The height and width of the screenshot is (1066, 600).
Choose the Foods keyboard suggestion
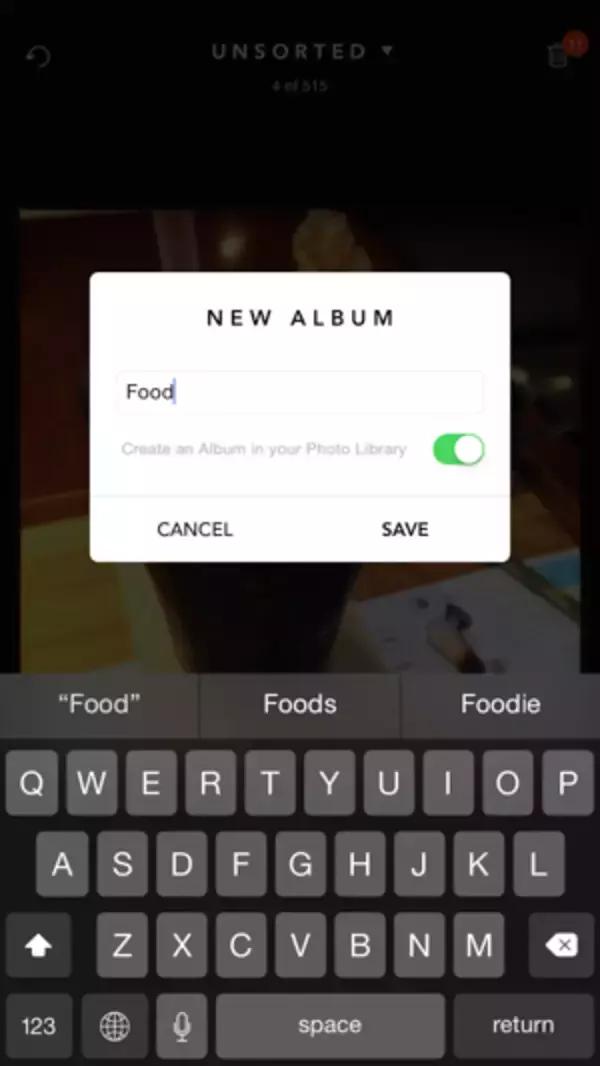coord(299,704)
